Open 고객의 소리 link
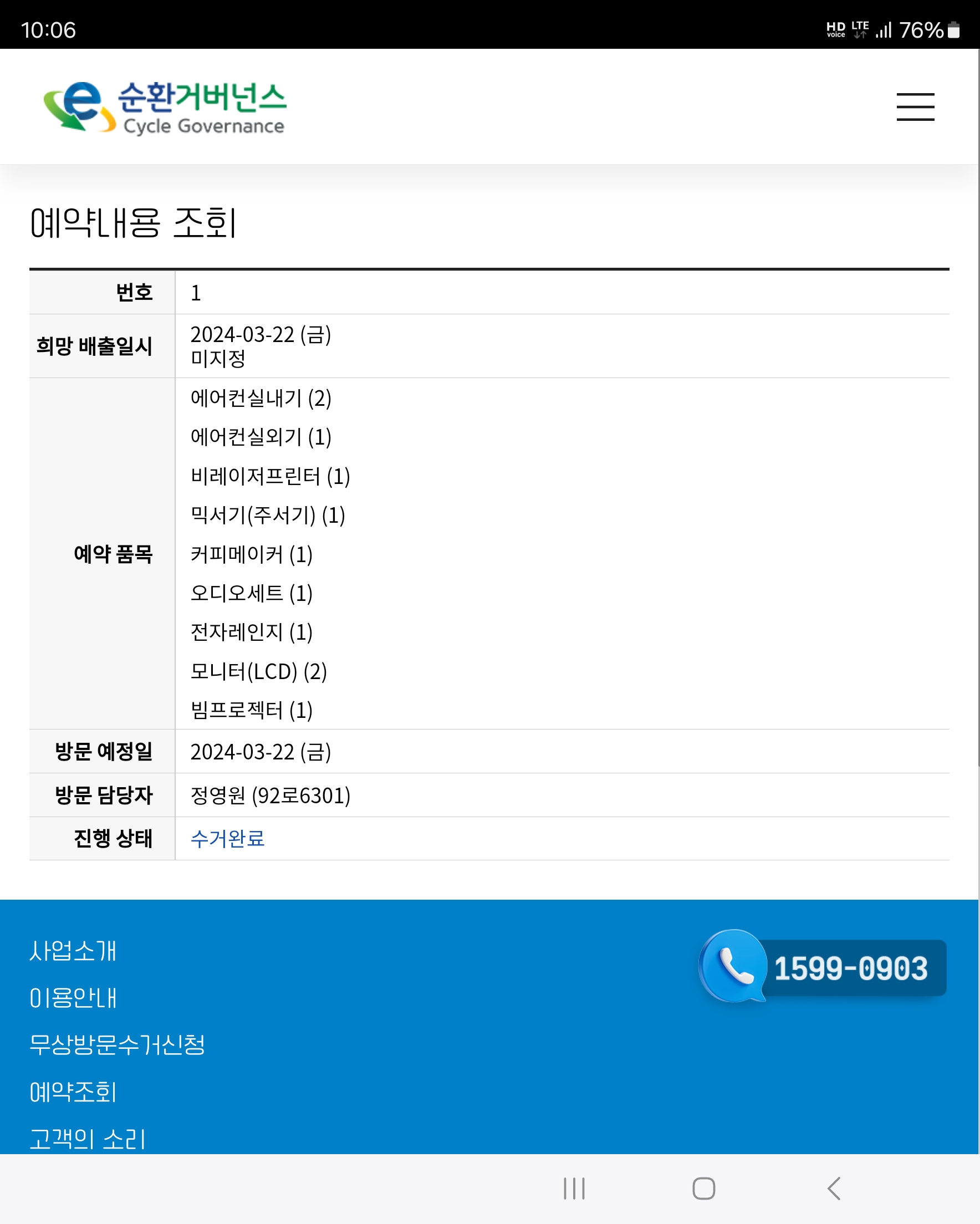 point(88,1139)
